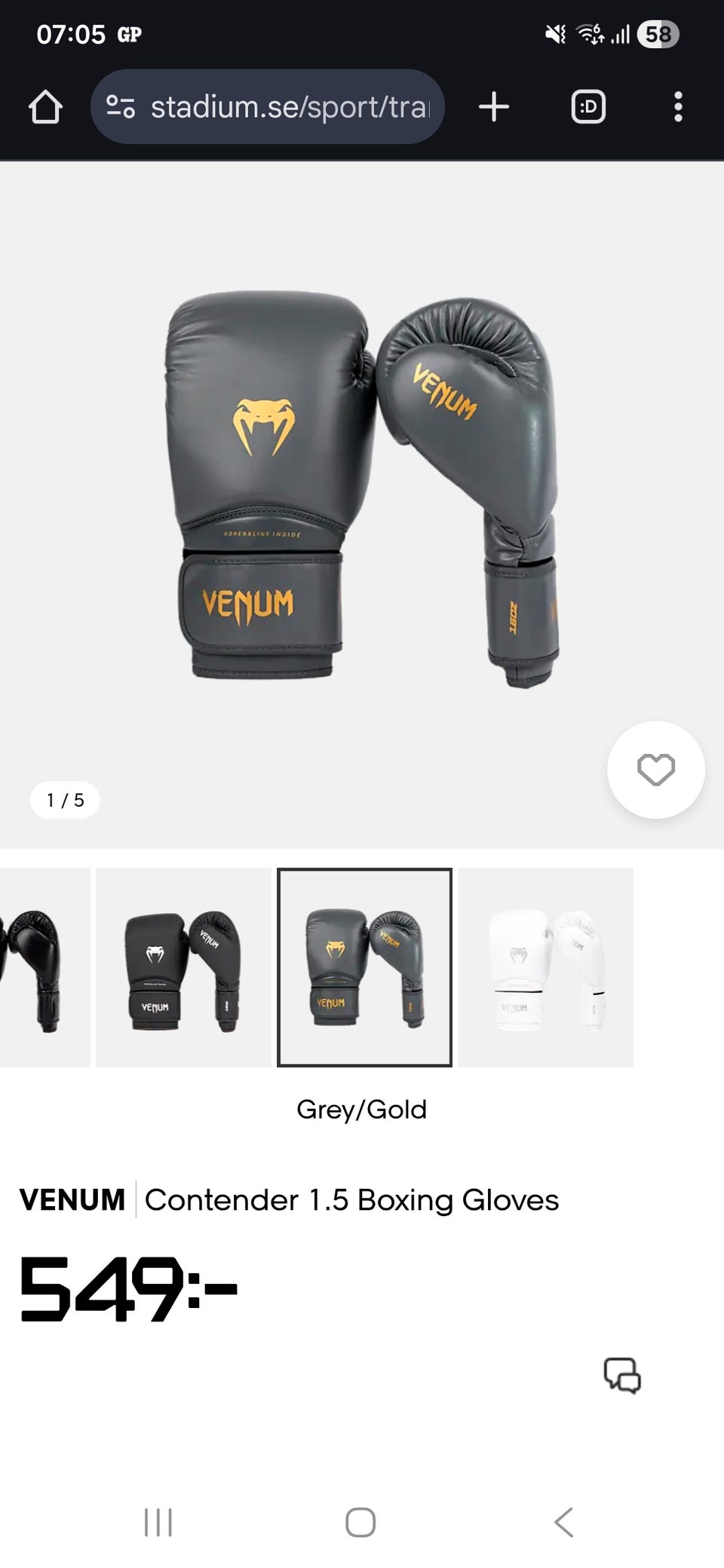Viewport: 724px width, 1568px height.
Task: Select the white gloves color variant
Action: click(545, 967)
